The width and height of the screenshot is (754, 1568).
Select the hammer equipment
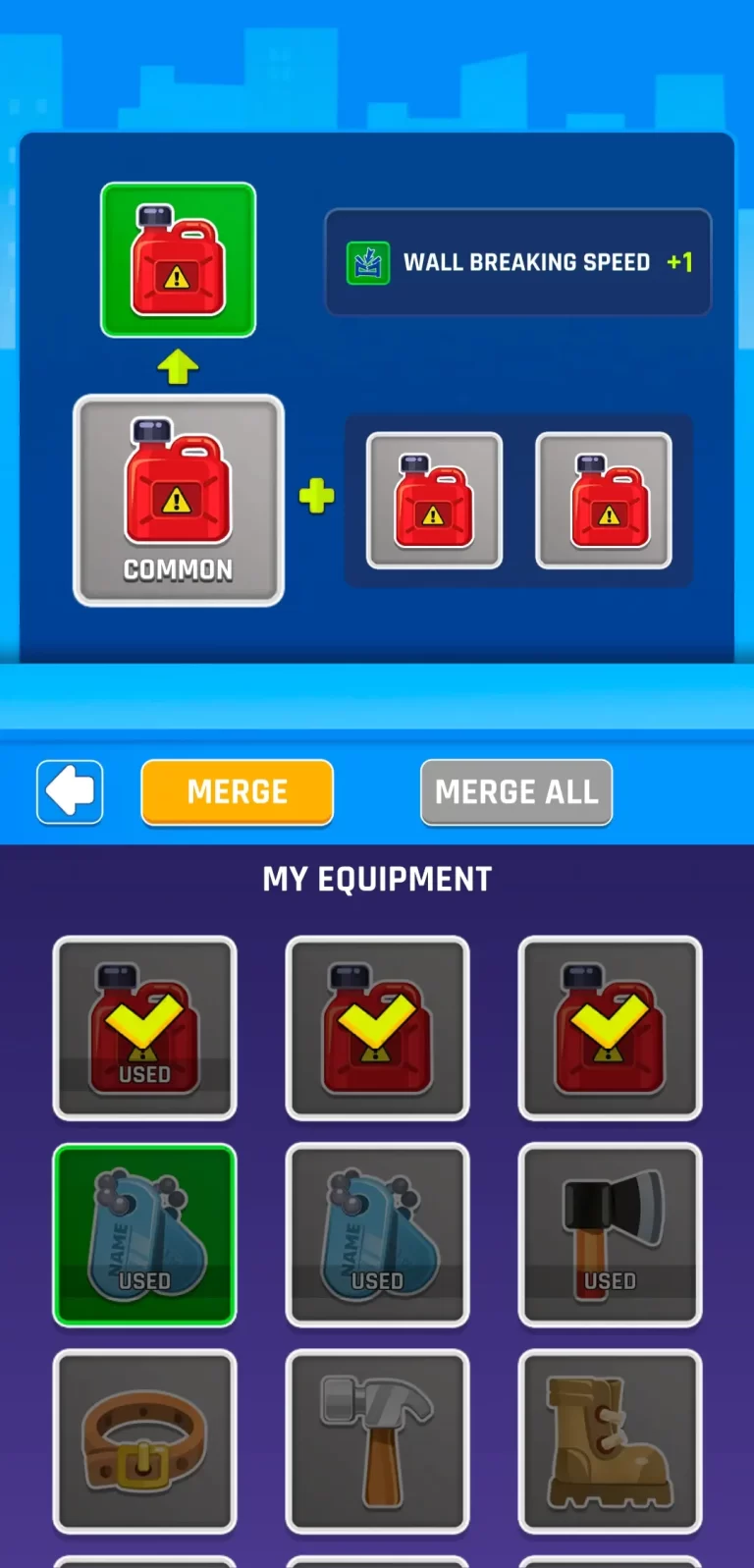coord(377,1441)
